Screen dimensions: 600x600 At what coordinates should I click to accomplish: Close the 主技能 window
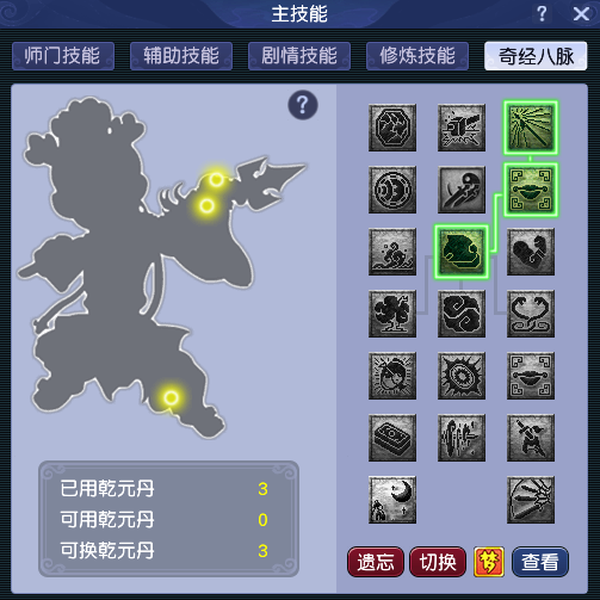(x=581, y=15)
